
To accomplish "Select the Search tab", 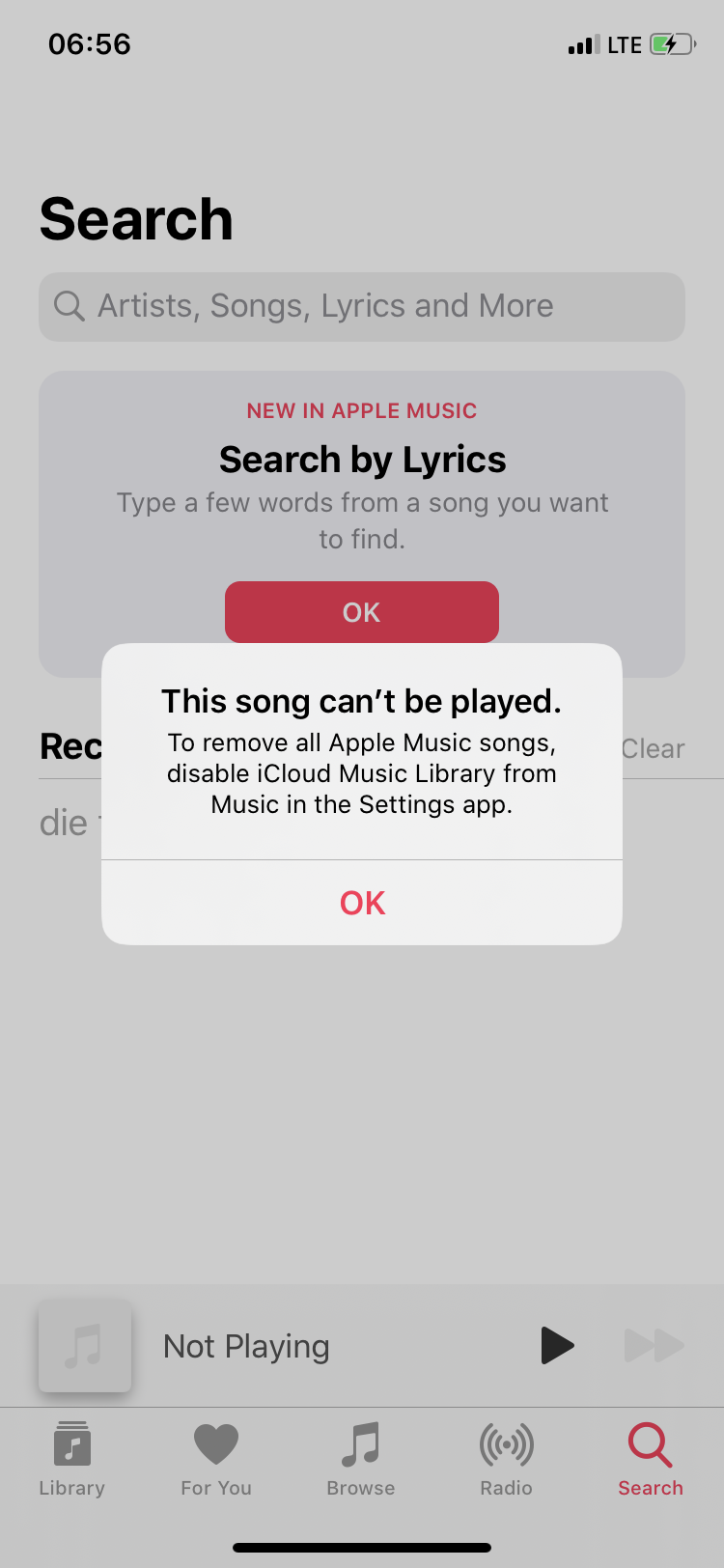I will point(651,1458).
